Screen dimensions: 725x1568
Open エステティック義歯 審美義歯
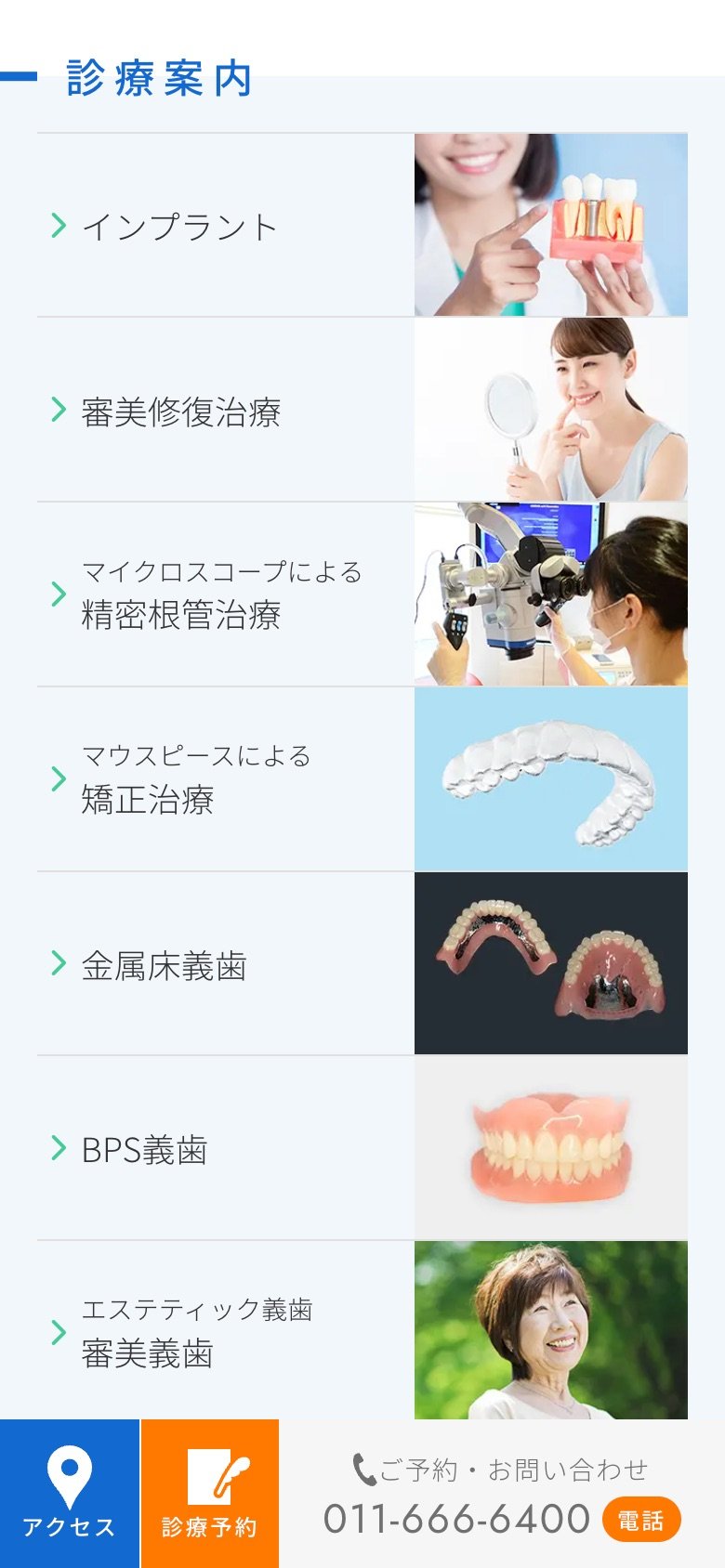[362, 1330]
